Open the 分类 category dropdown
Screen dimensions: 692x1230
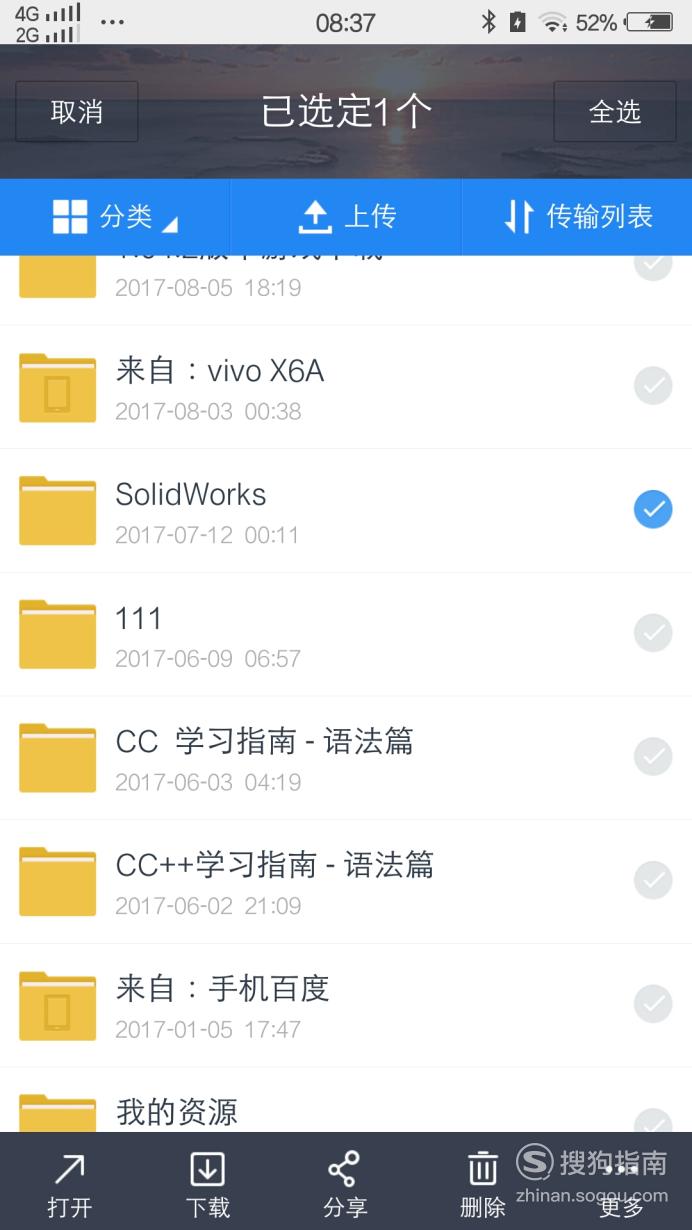(x=115, y=216)
